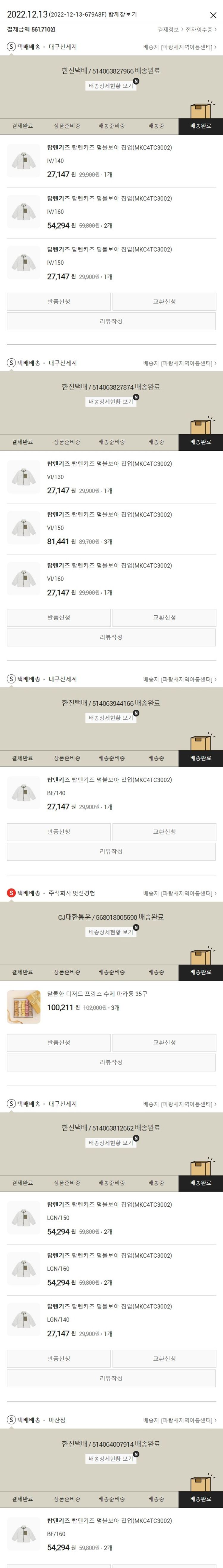Open 결제정보 payment info link
This screenshot has width=223, height=1568.
point(170,29)
